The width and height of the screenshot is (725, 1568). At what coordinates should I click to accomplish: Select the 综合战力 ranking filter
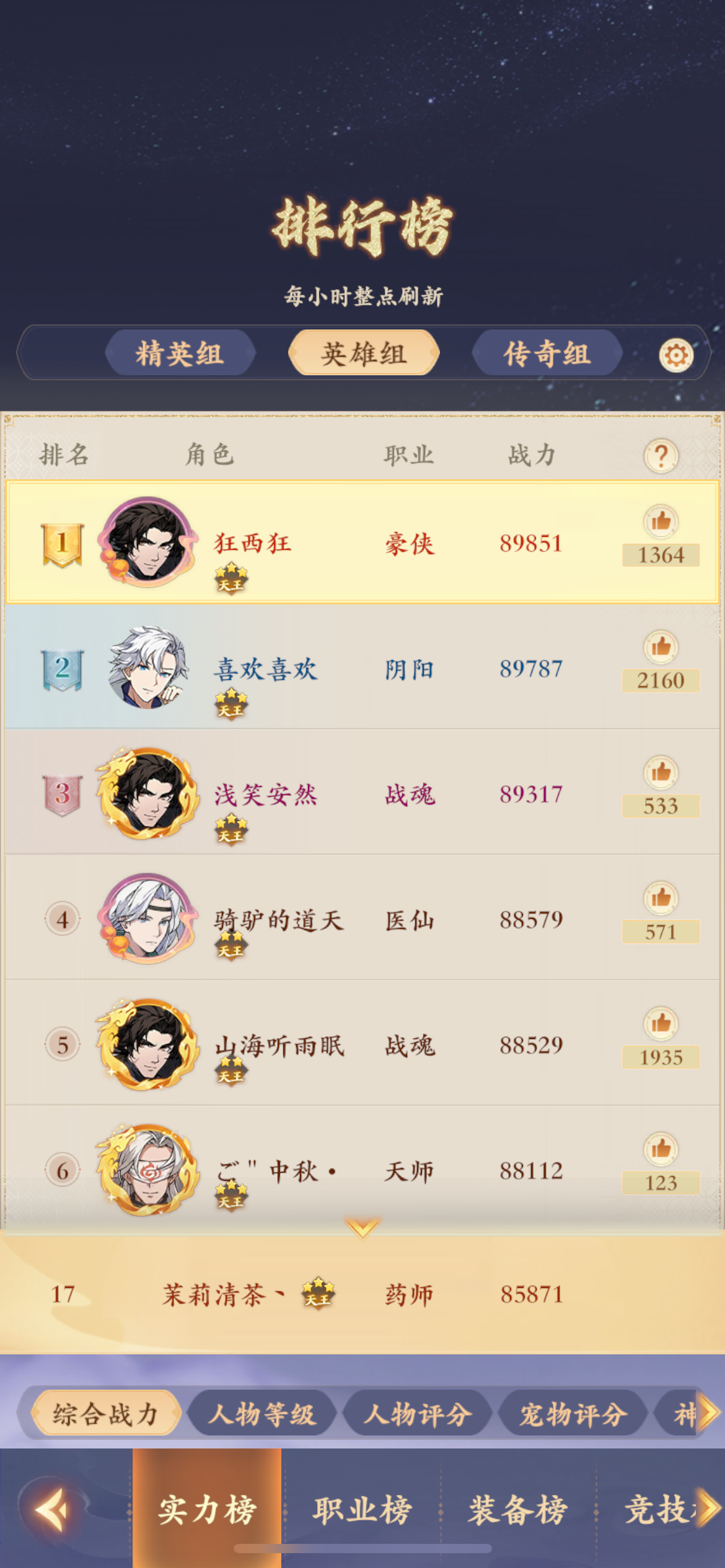(x=106, y=1414)
